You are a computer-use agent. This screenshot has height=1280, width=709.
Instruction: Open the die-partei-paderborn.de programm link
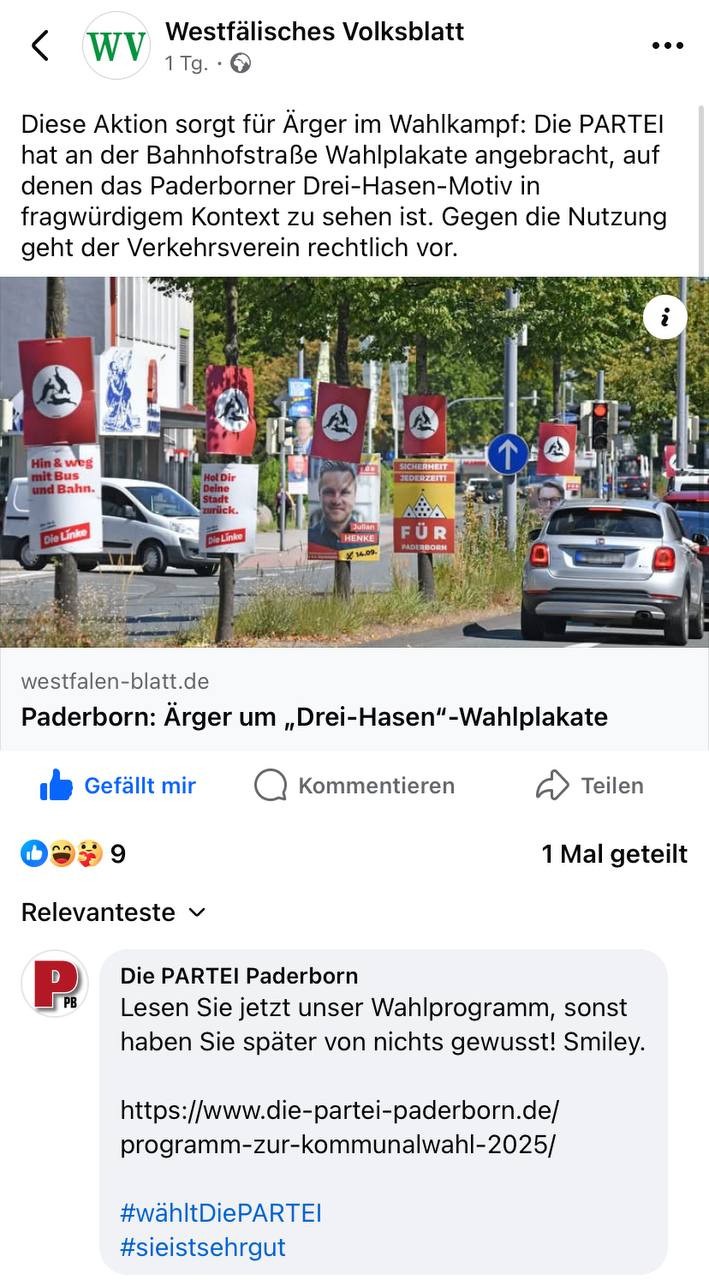pos(339,1127)
